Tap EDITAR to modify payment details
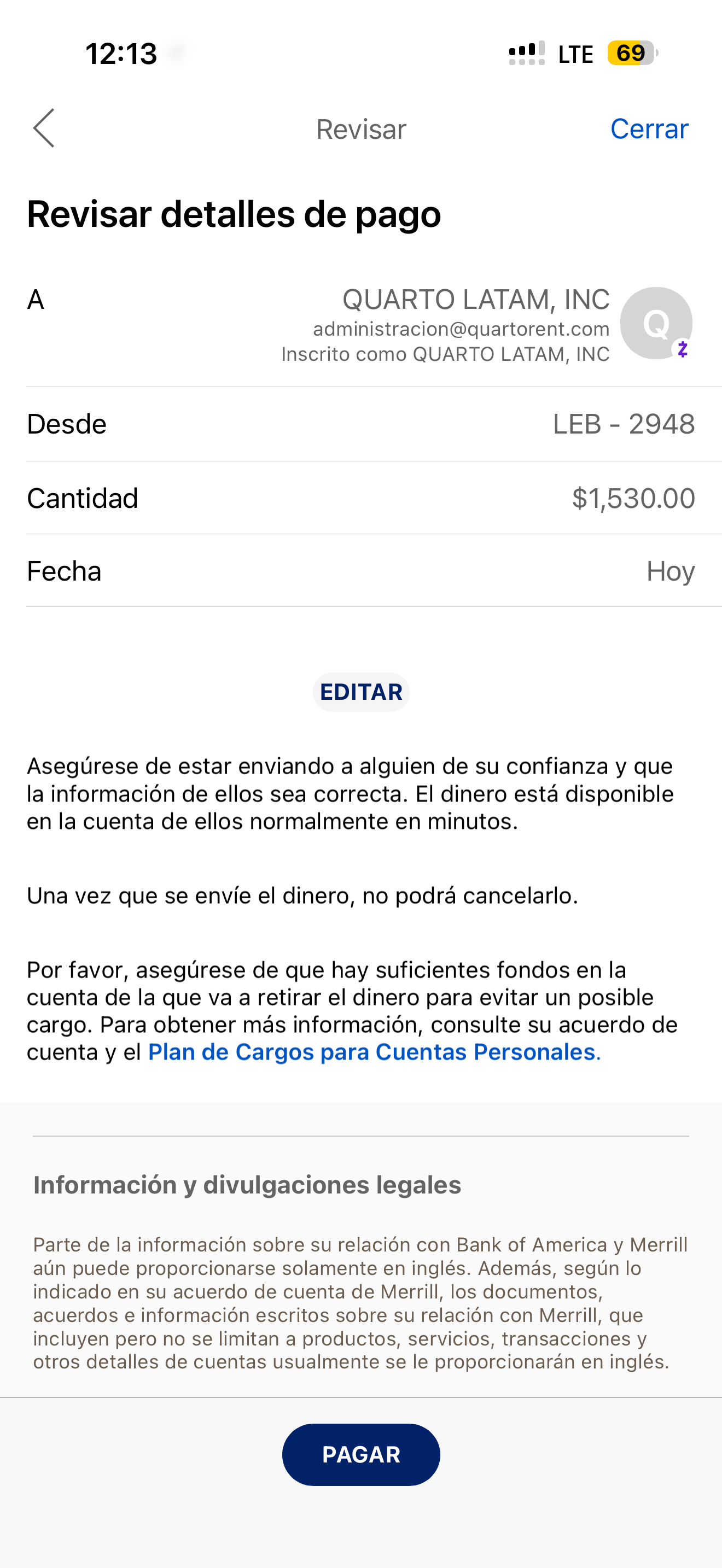The height and width of the screenshot is (1568, 722). pos(361,692)
